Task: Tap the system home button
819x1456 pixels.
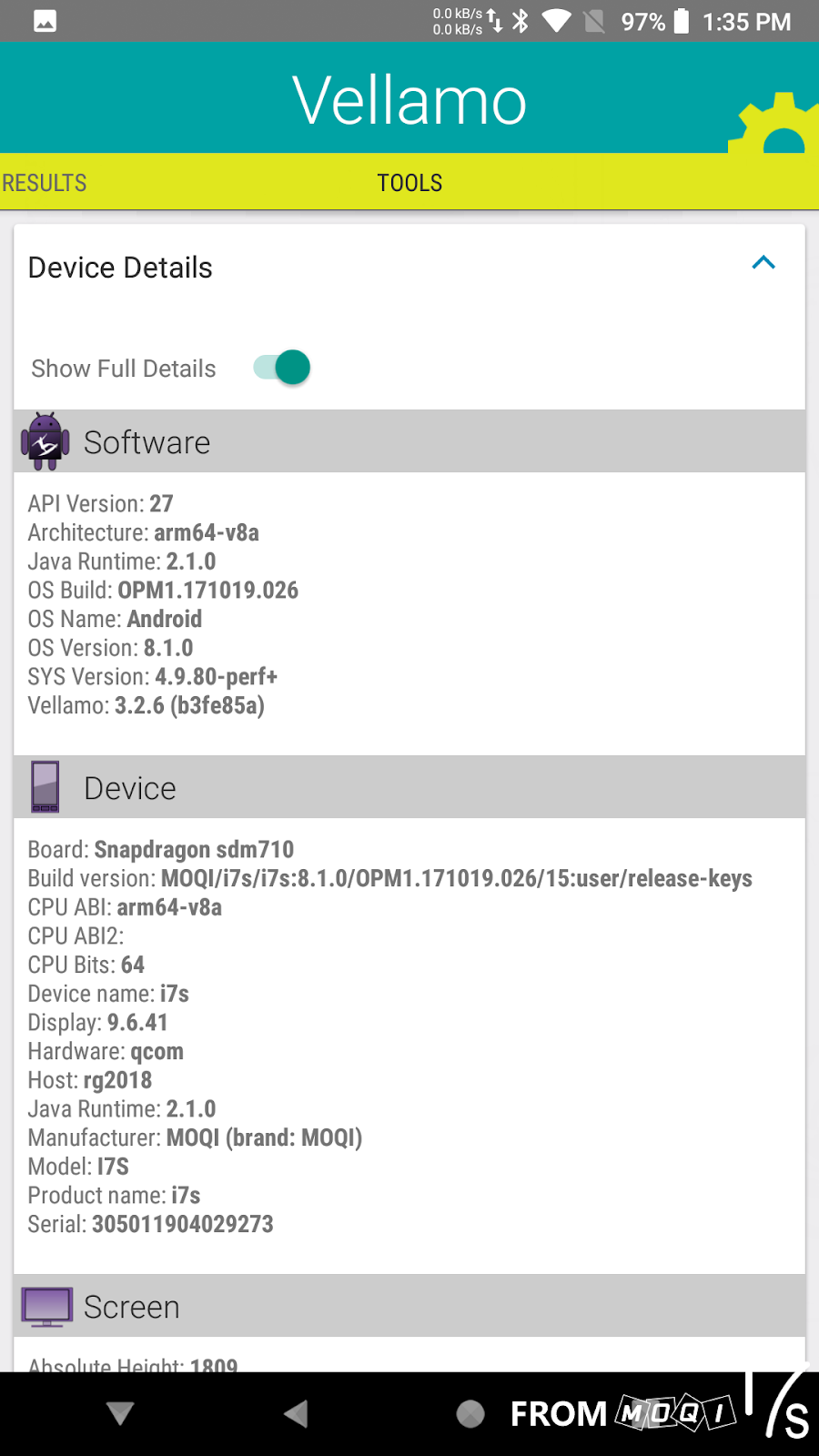Action: (x=470, y=1413)
